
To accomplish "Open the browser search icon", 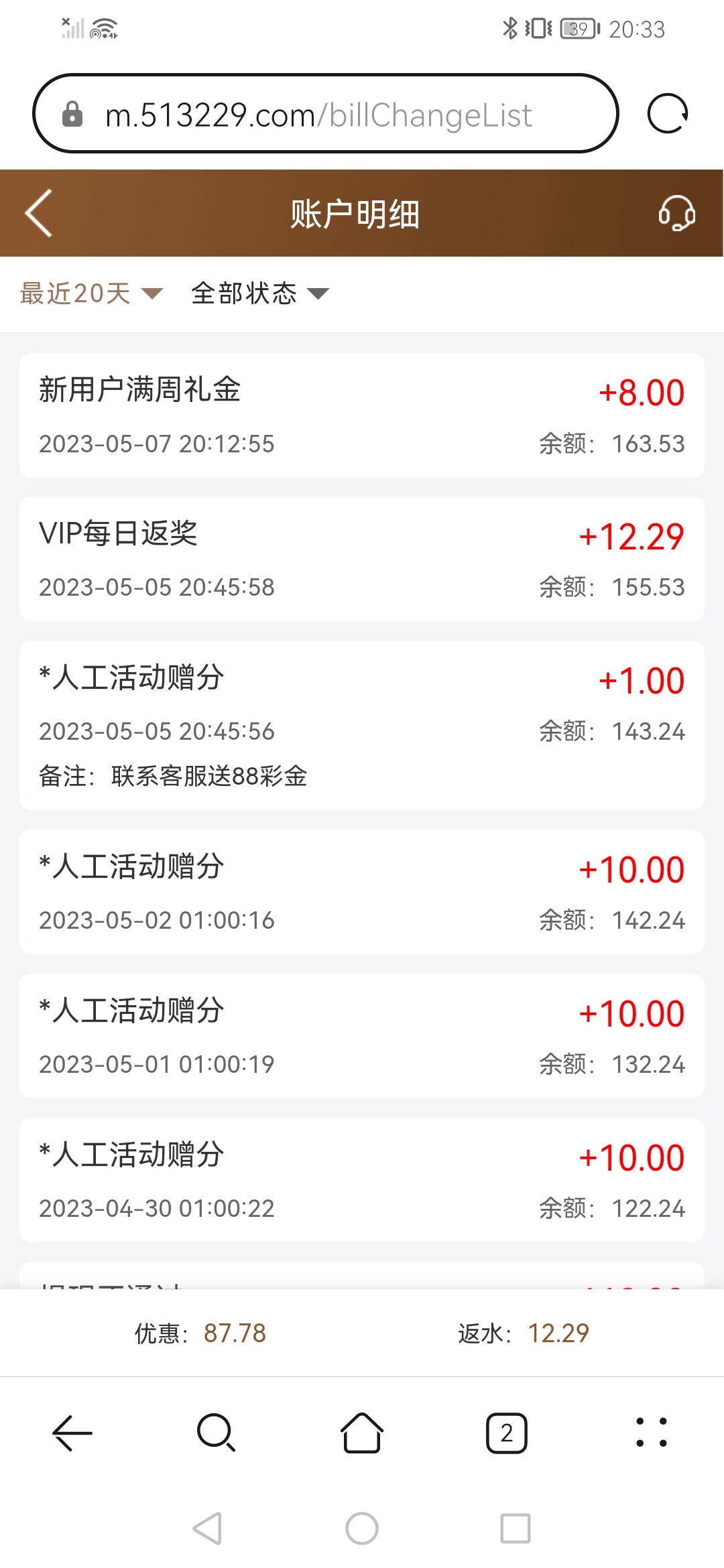I will click(x=215, y=1432).
